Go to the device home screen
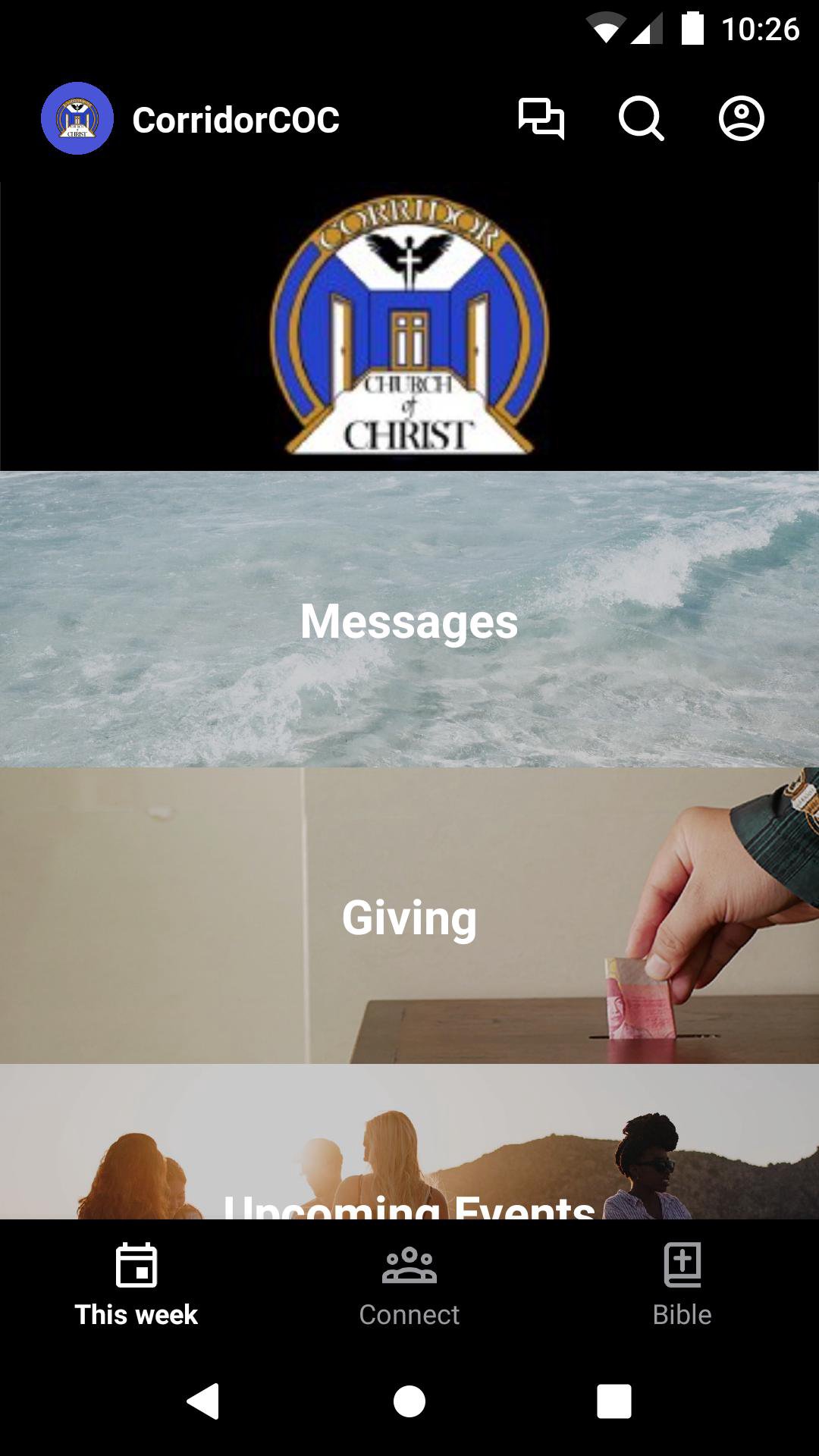This screenshot has height=1456, width=819. point(409,1401)
